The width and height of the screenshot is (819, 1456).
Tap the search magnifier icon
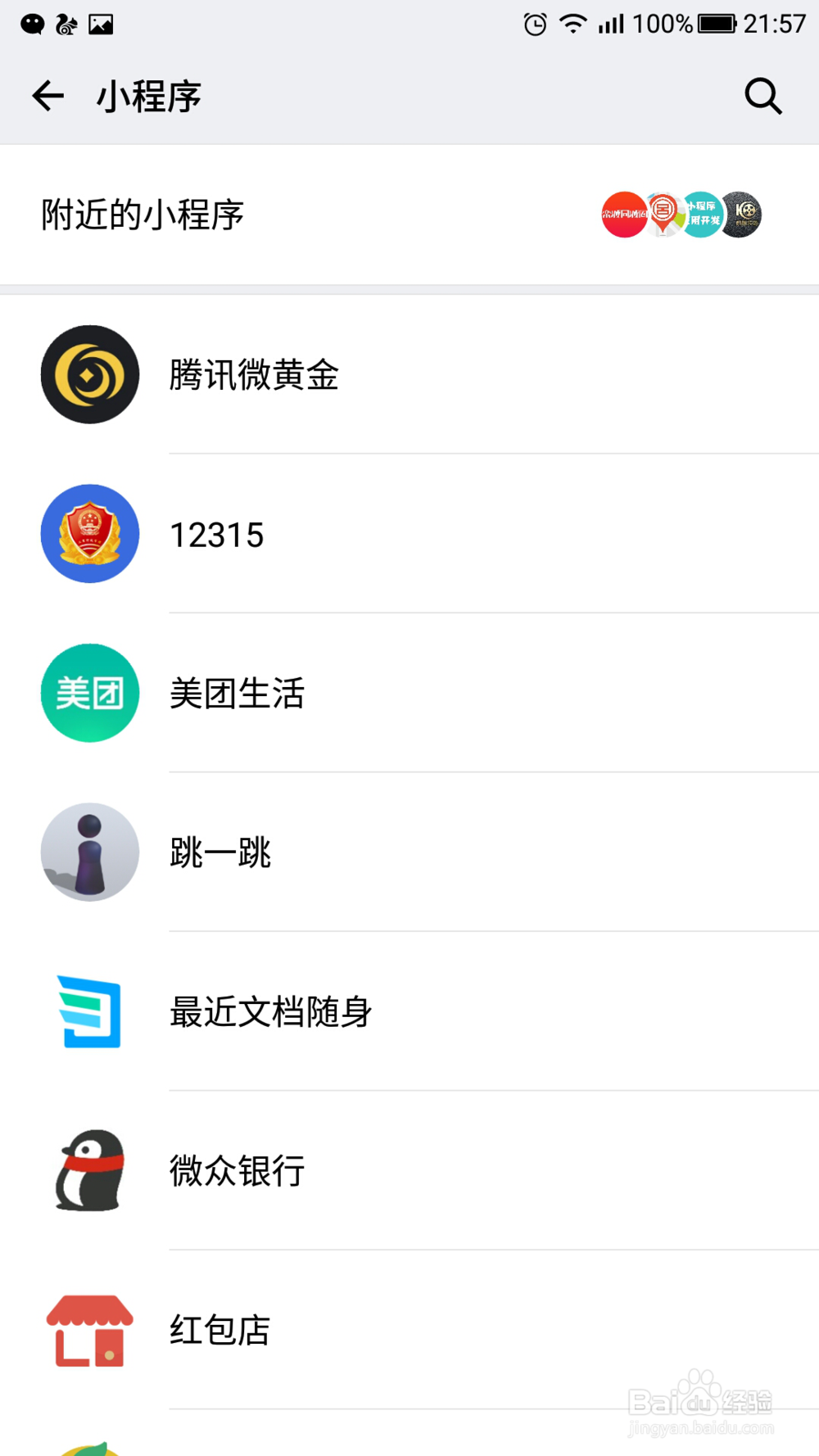pos(762,95)
